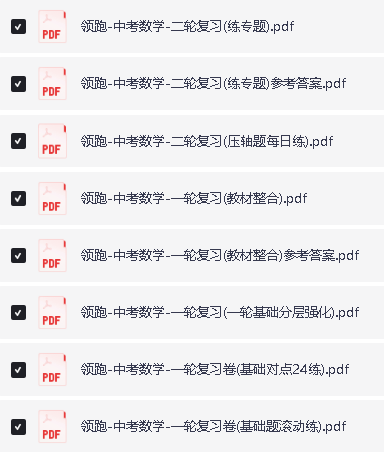Deselect checkbox for 二轮复习(练专题)参考答案.pdf

tap(18, 84)
